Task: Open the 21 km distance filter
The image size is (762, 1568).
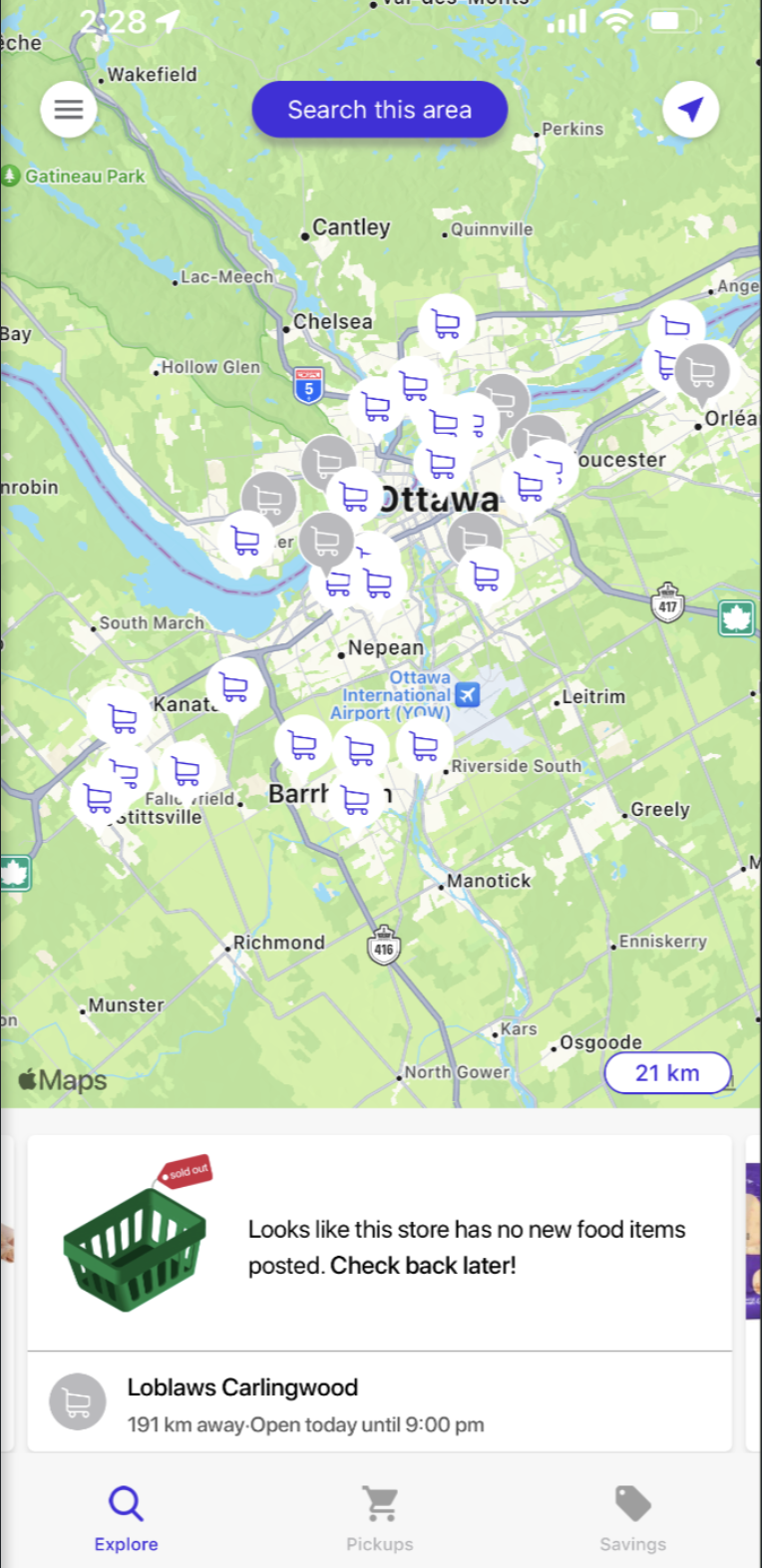Action: pyautogui.click(x=667, y=1072)
